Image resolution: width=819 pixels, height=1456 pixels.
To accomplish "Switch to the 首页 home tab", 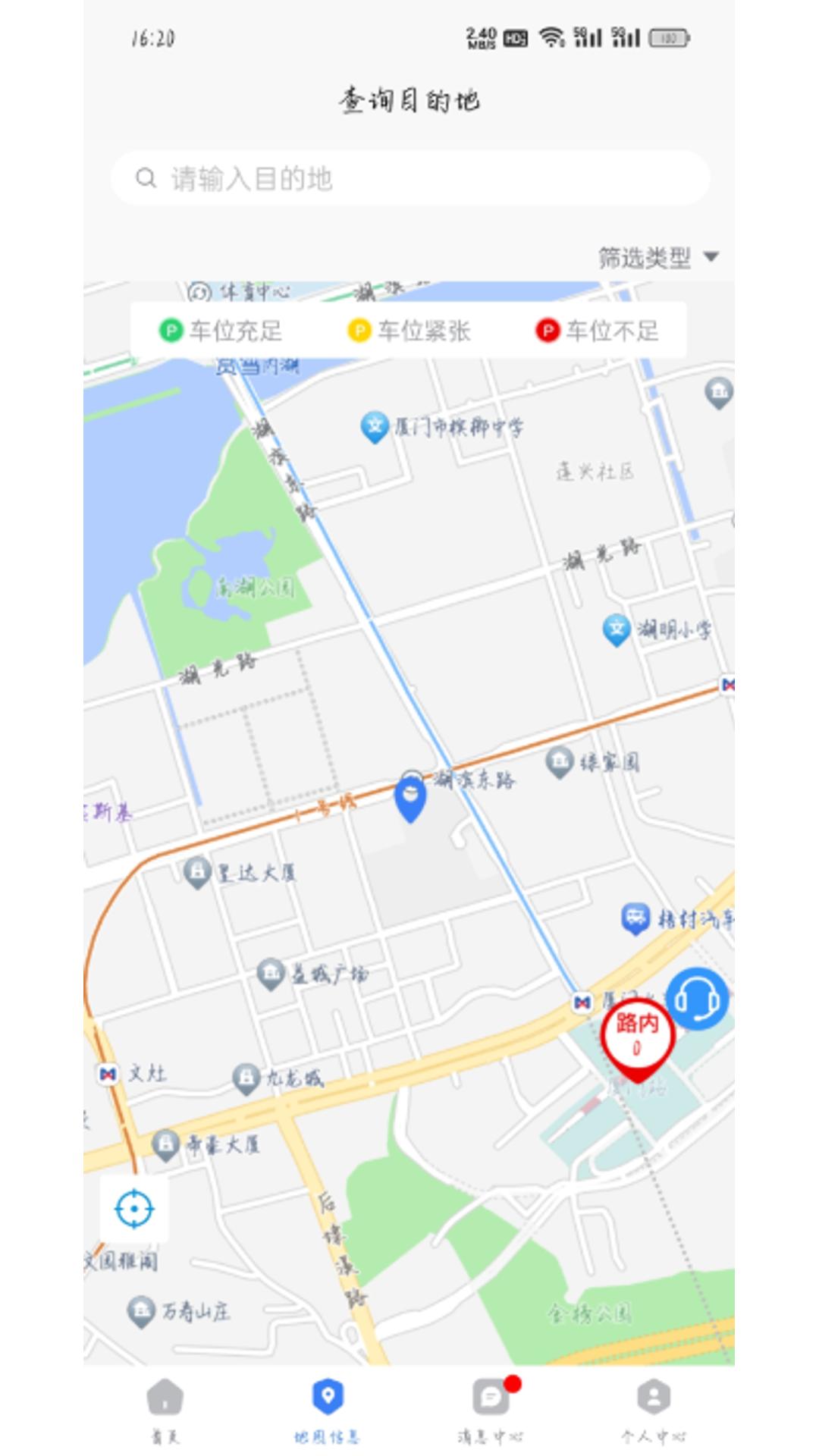I will (x=165, y=1410).
